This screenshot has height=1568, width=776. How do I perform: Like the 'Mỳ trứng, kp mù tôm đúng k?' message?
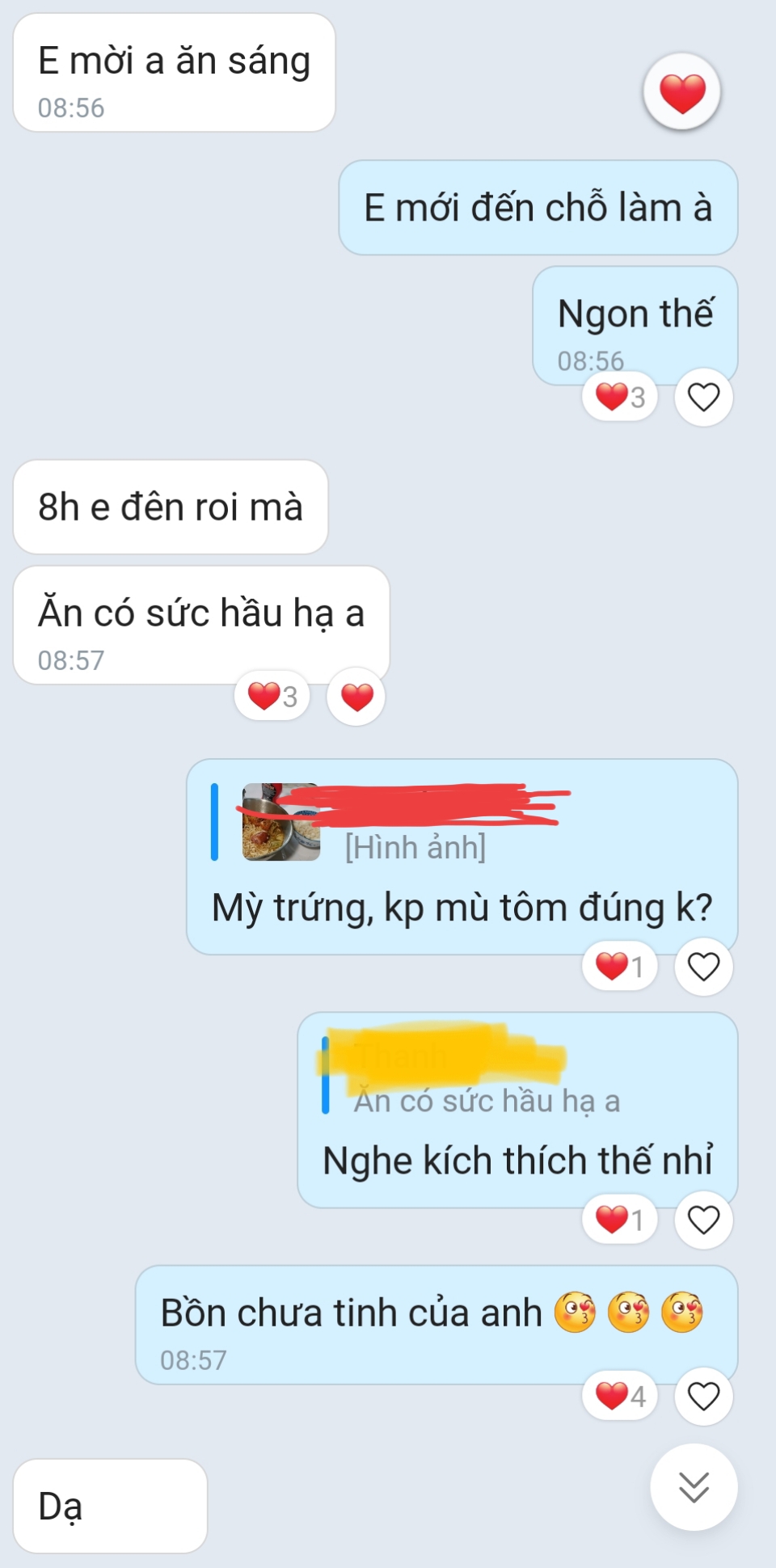pyautogui.click(x=703, y=966)
